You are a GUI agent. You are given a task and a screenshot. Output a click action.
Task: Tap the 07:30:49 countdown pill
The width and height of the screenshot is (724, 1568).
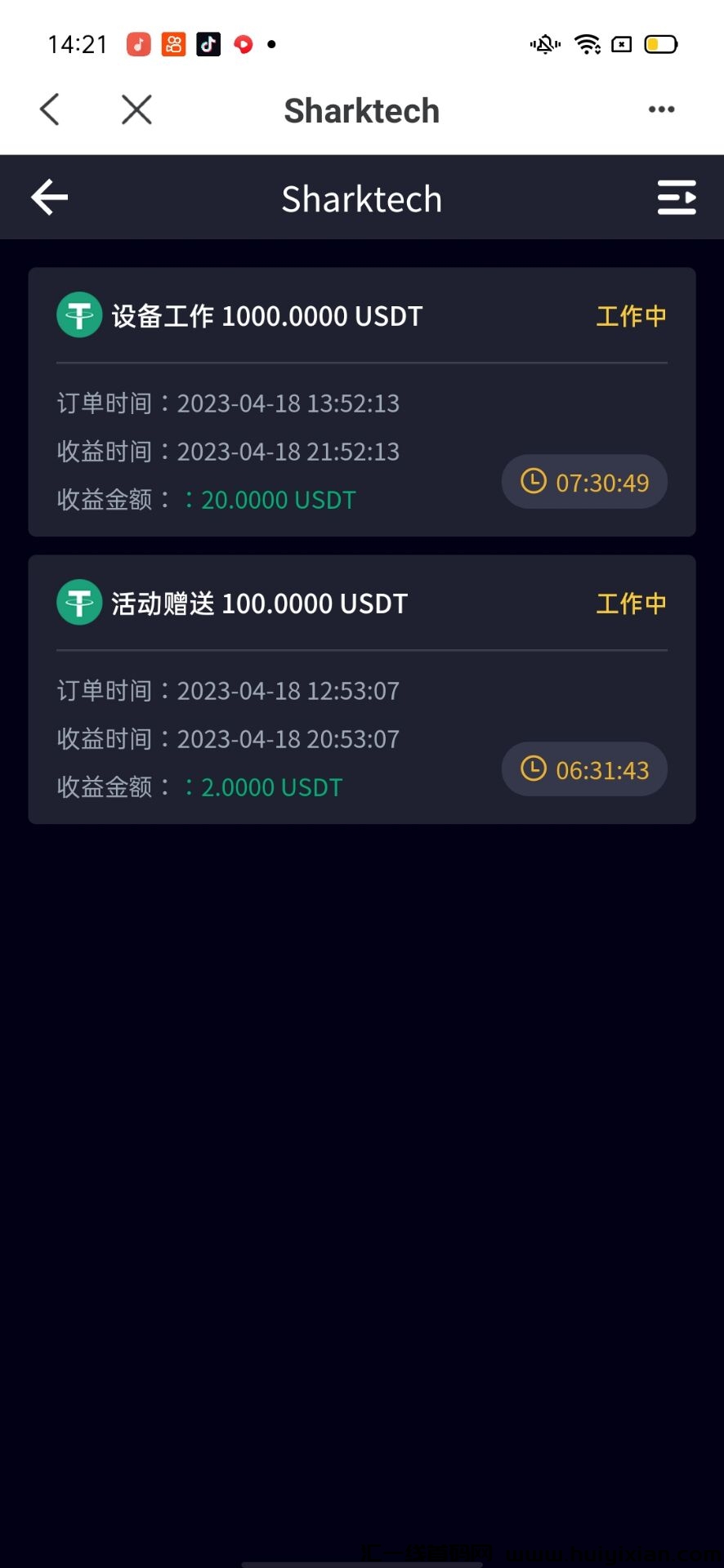coord(583,482)
